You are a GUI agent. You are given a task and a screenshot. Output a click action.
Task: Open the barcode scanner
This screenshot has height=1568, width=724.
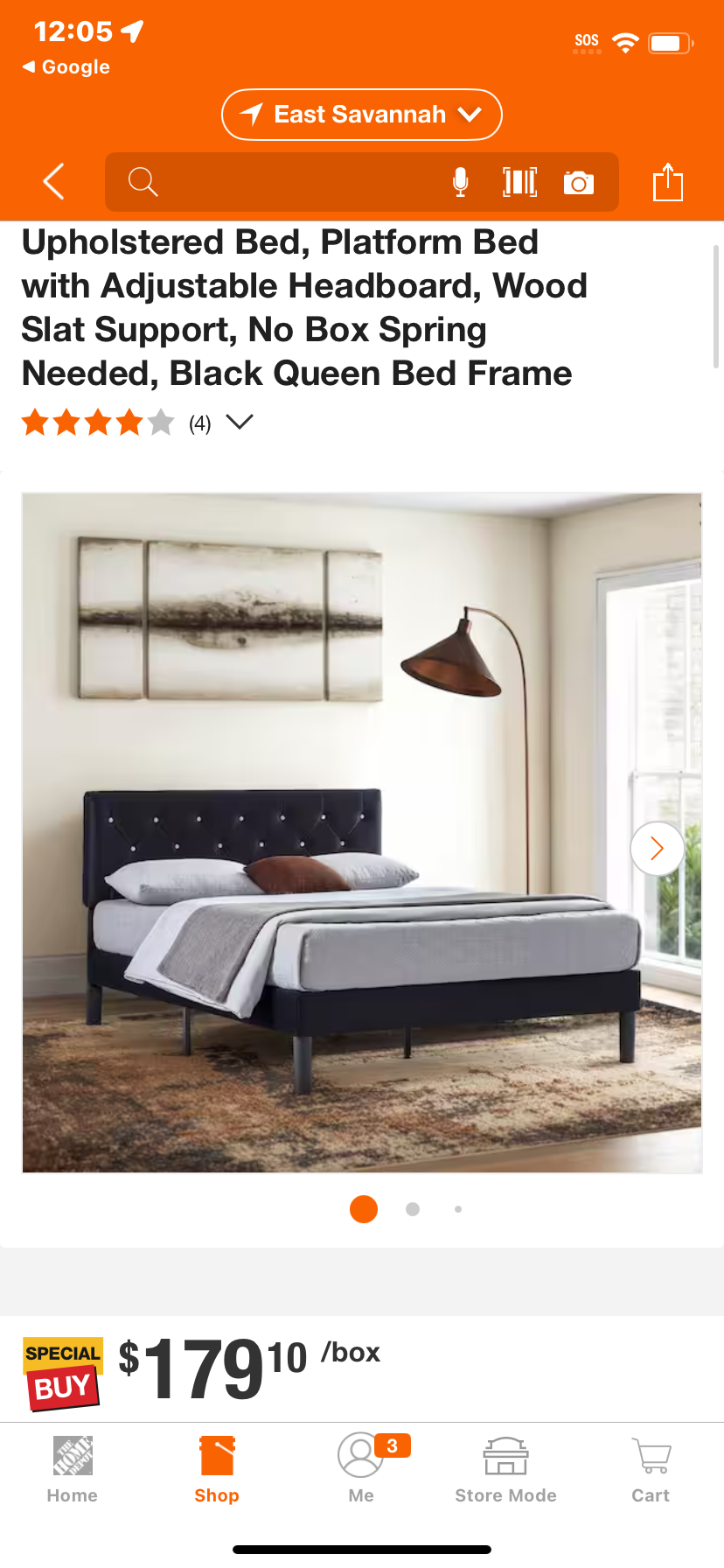pos(519,182)
